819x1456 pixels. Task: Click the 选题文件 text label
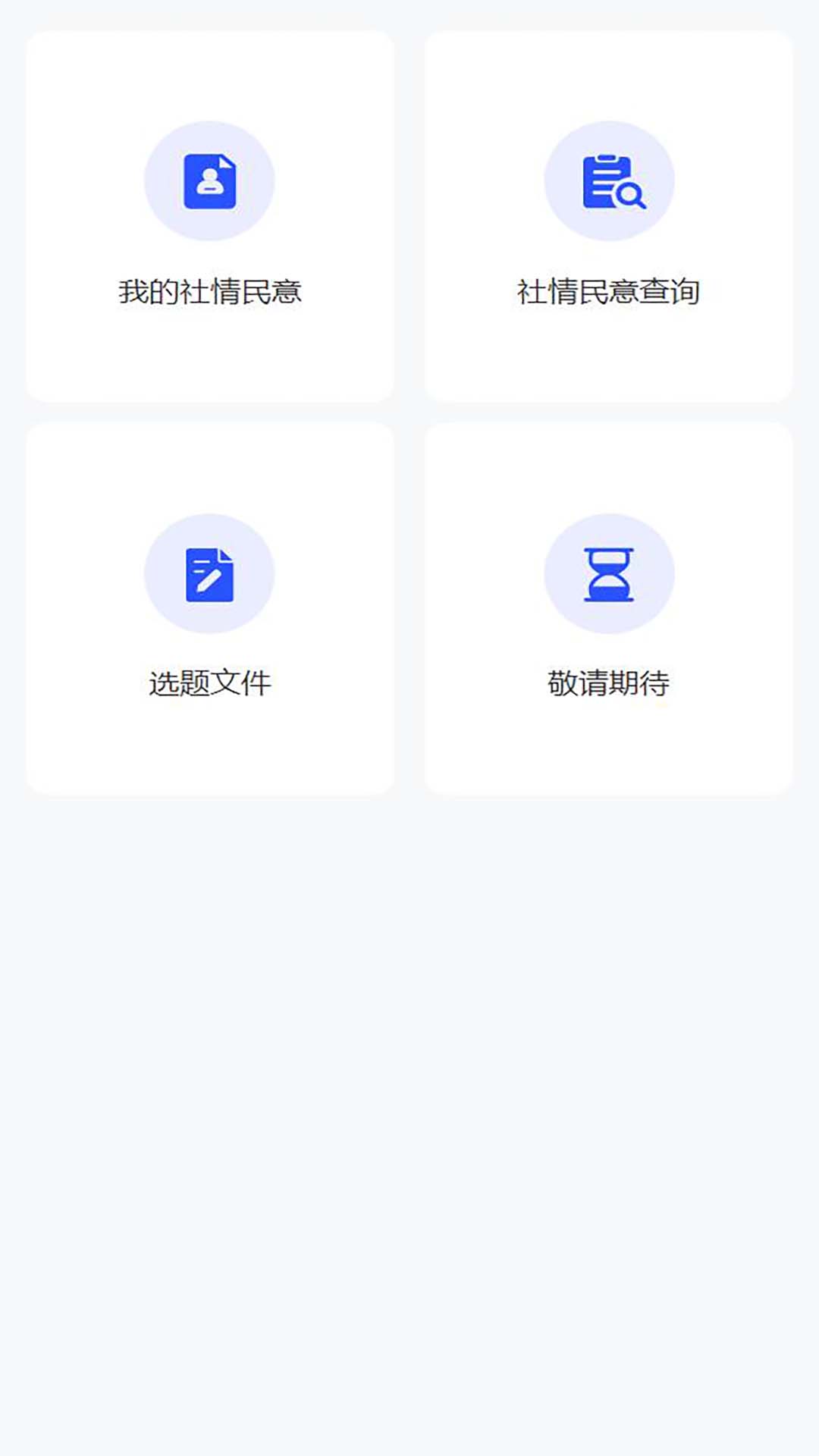(x=210, y=682)
